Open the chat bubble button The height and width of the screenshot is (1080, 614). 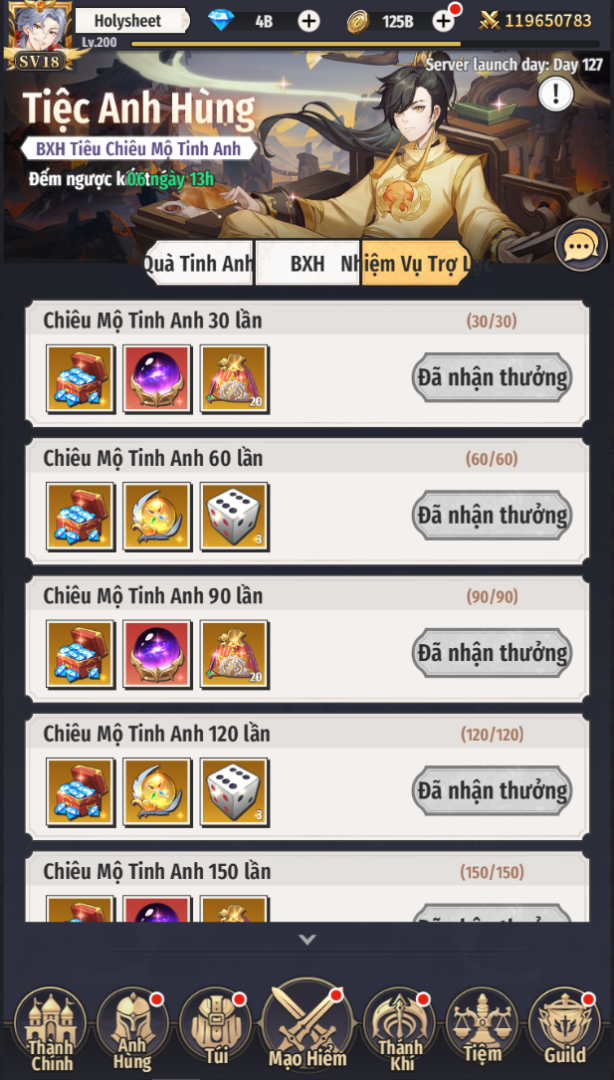(x=581, y=245)
